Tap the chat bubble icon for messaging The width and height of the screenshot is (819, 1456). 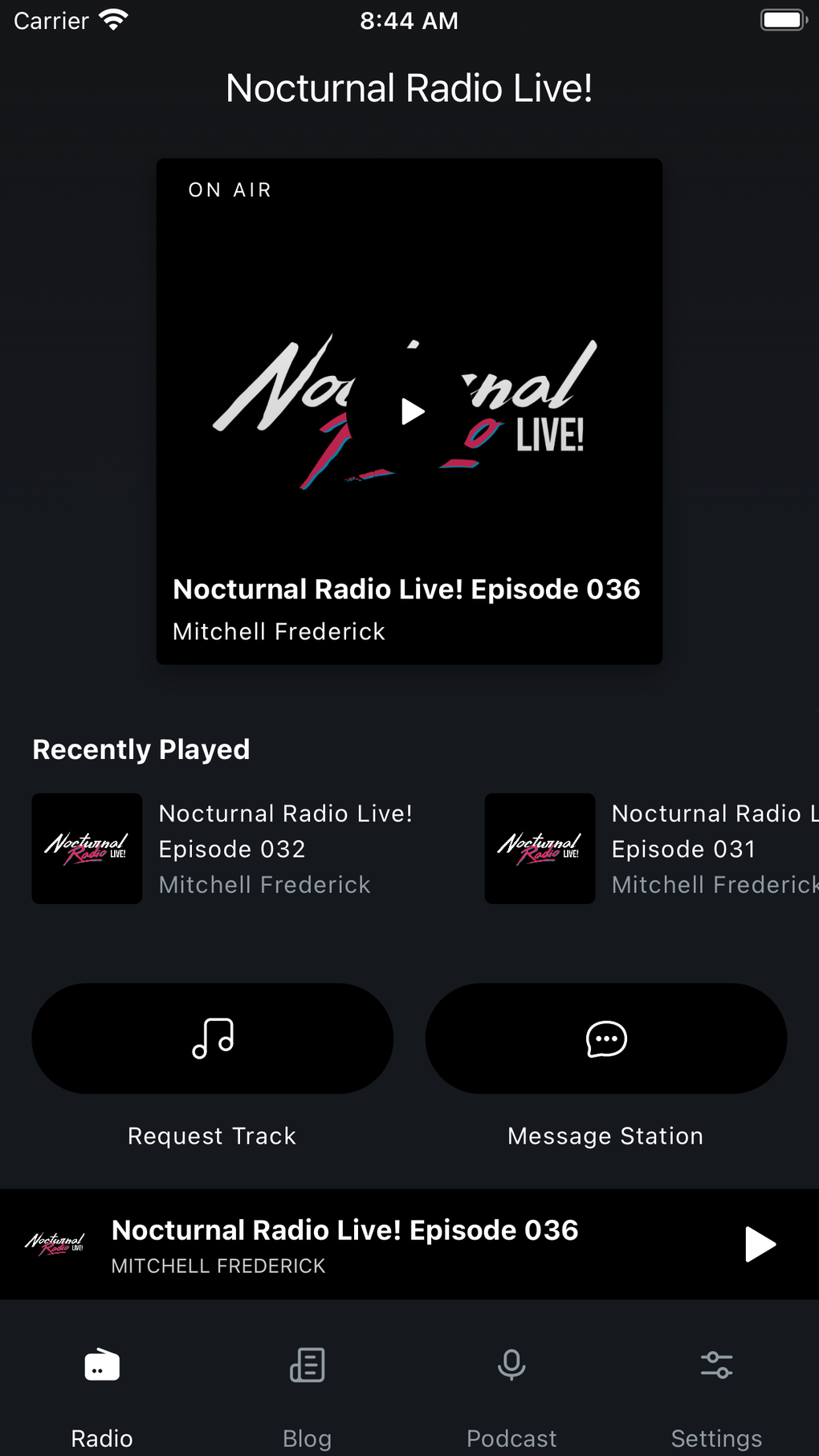point(605,1038)
